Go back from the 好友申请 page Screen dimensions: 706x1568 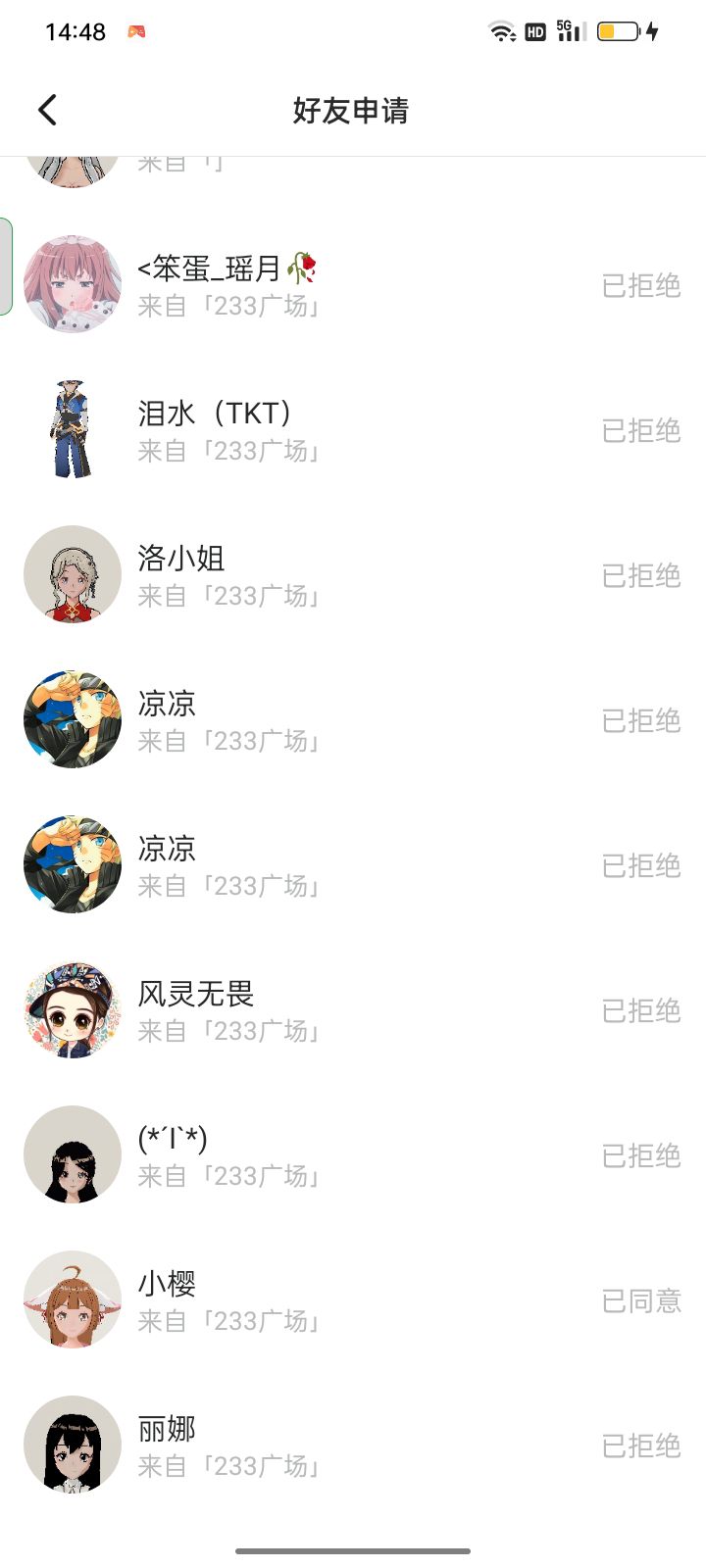[x=47, y=110]
